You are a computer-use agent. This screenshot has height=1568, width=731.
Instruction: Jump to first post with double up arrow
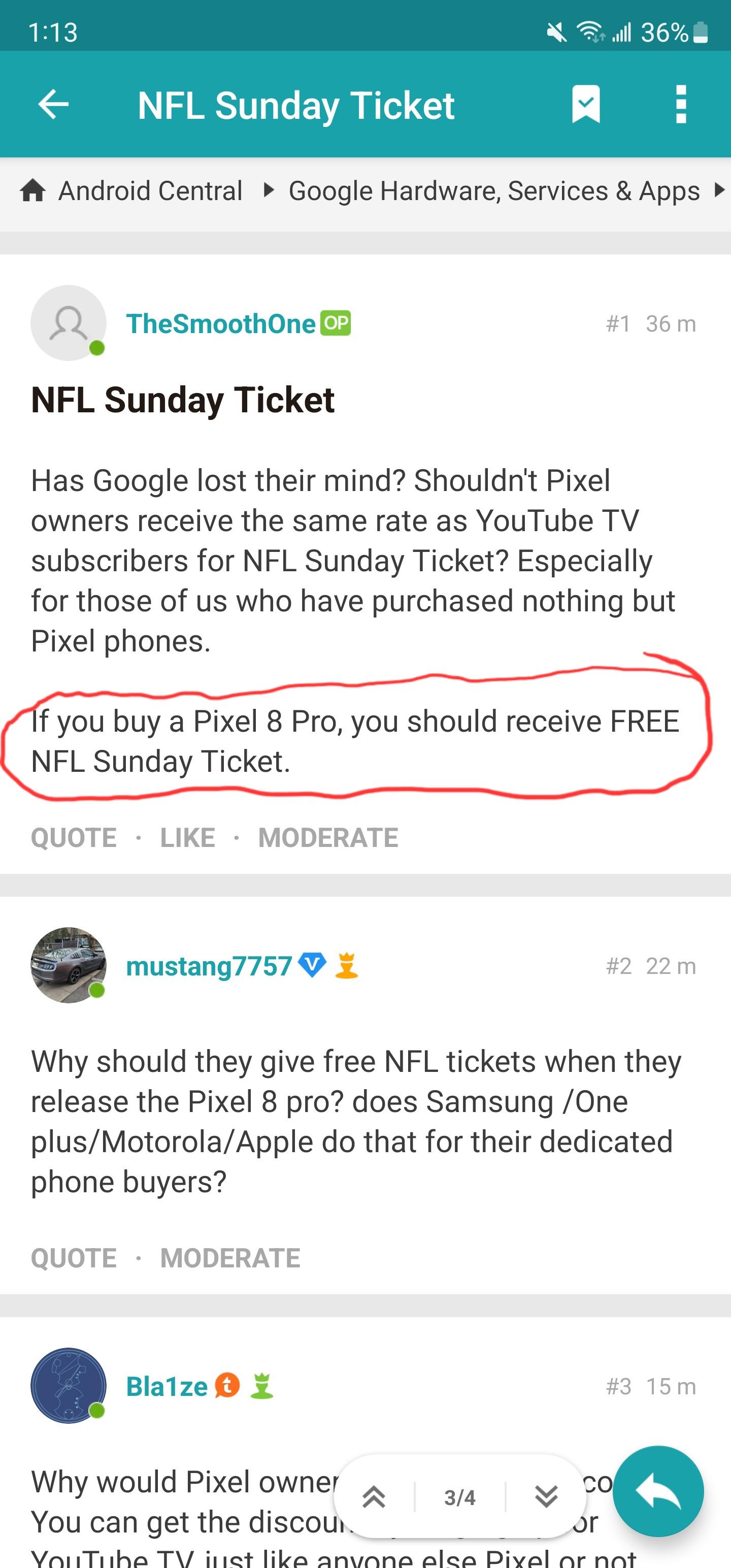coord(374,1497)
